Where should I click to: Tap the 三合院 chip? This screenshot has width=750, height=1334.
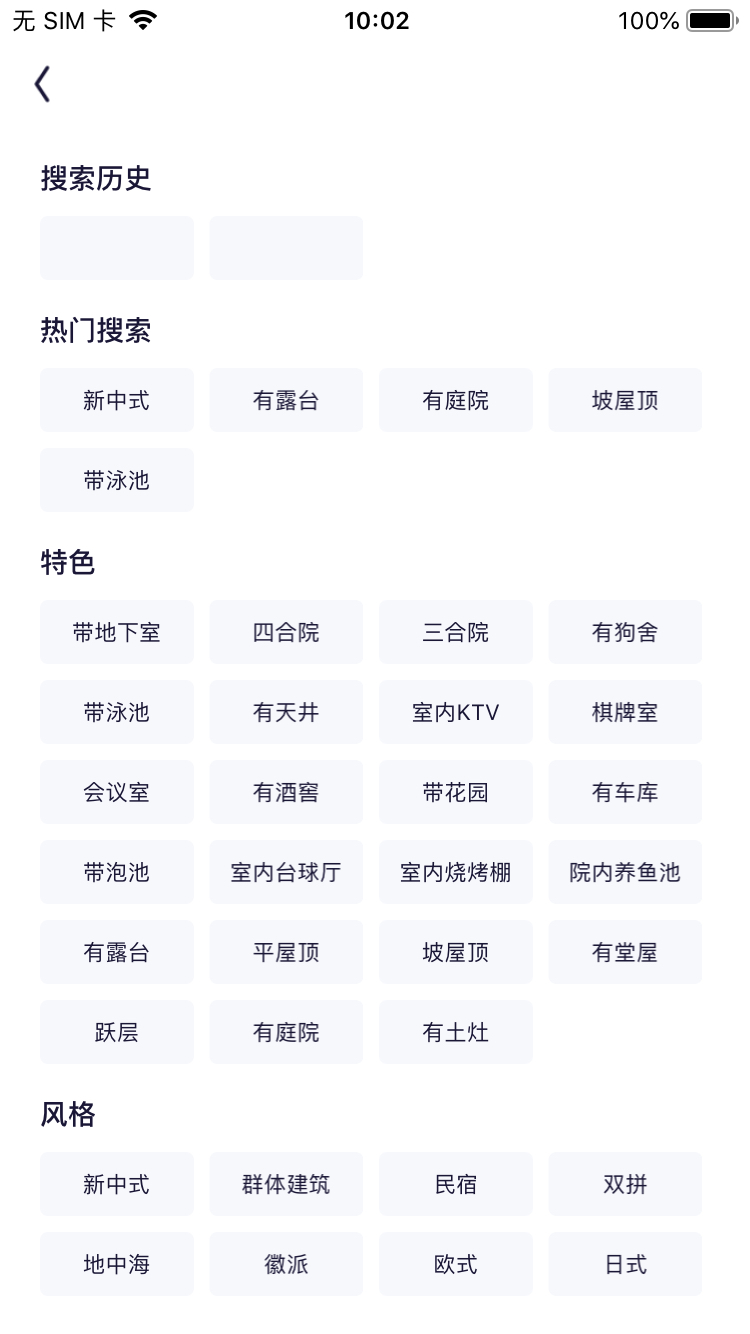coord(456,632)
